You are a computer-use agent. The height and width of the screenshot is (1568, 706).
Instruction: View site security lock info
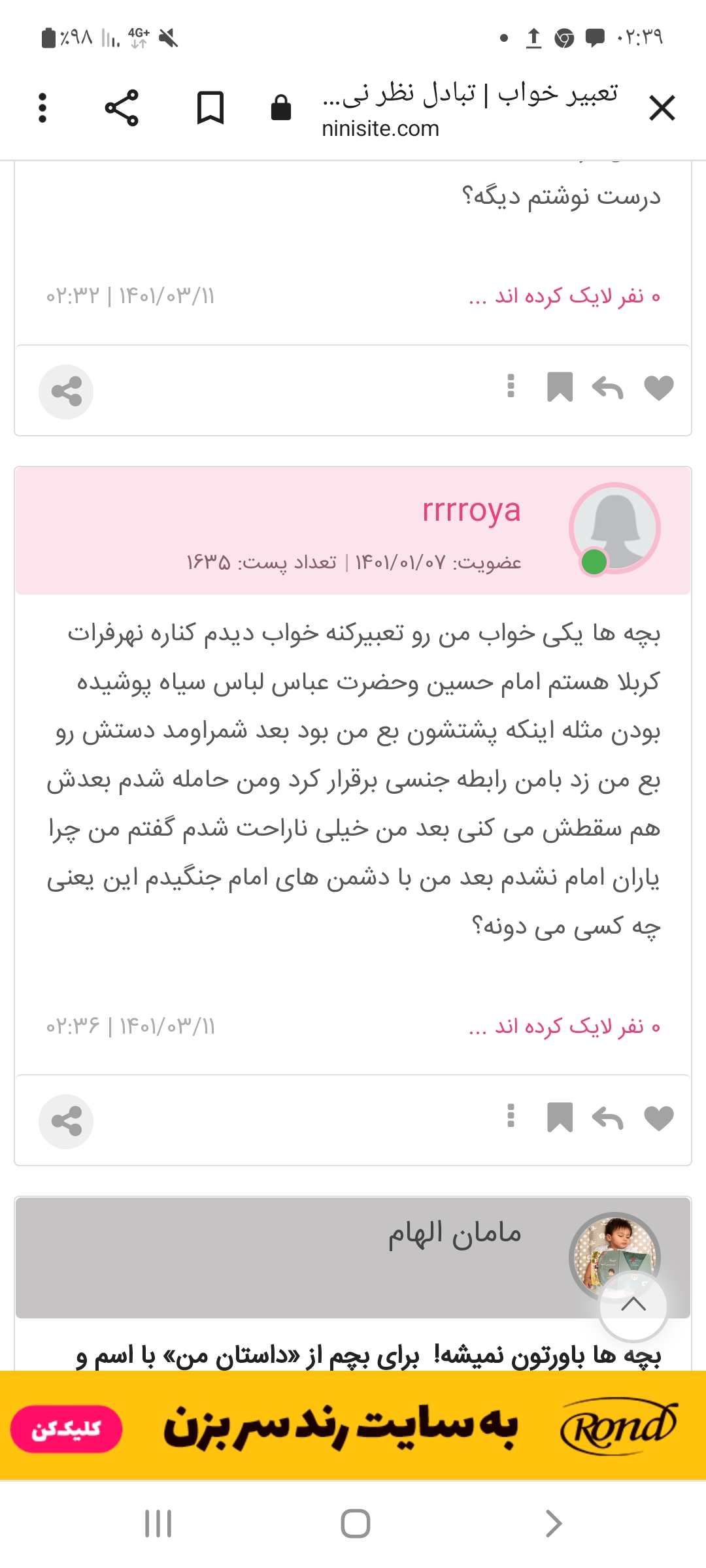(x=281, y=108)
